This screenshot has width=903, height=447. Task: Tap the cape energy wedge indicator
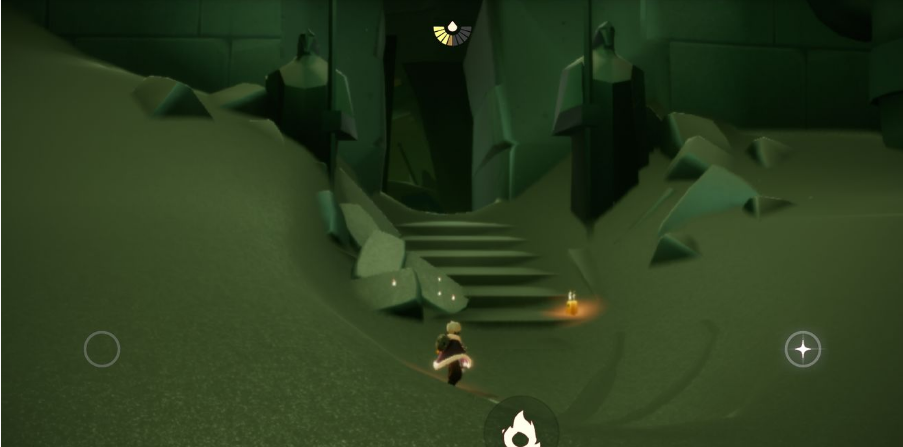pos(452,33)
